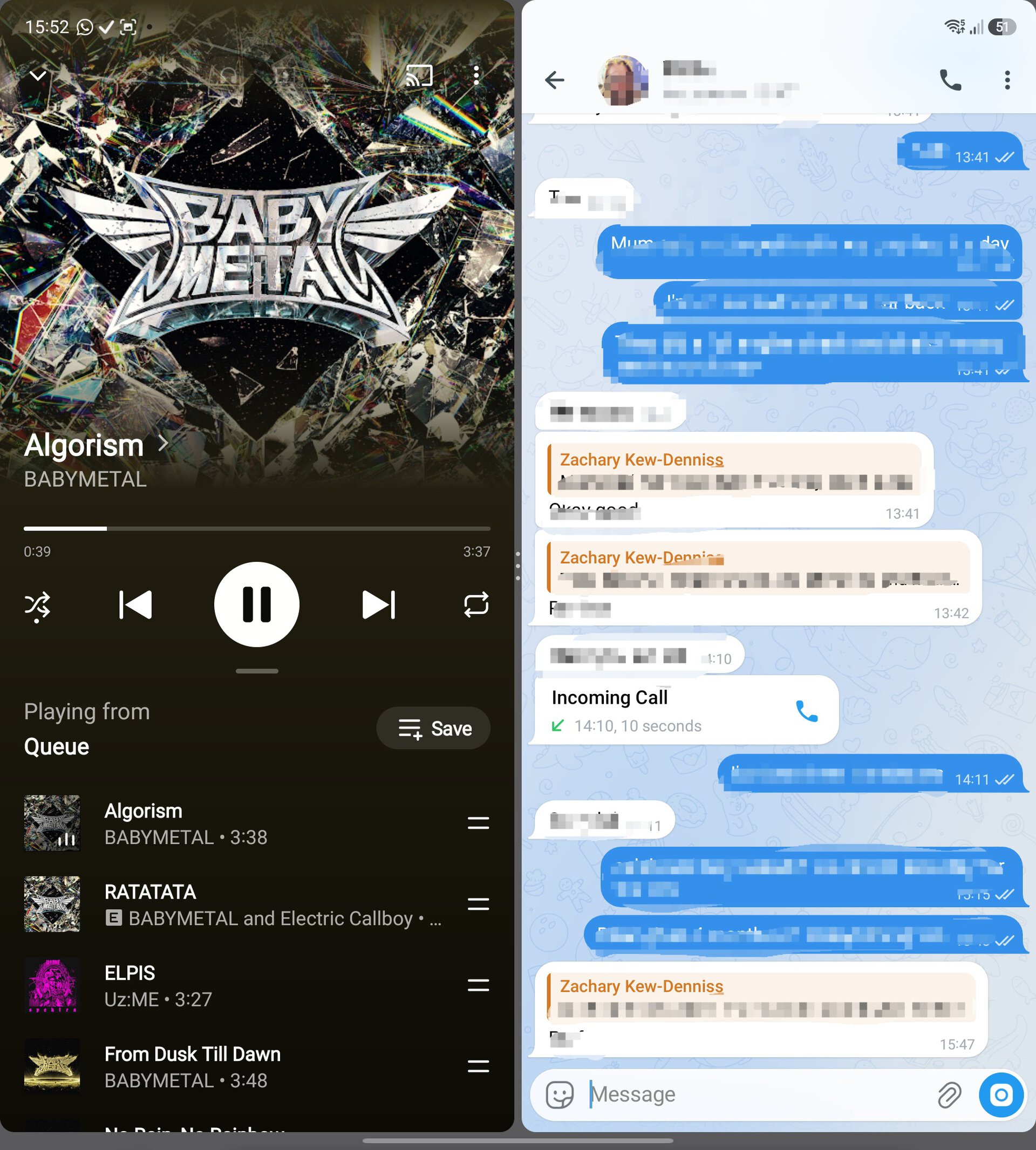This screenshot has height=1150, width=1036.
Task: Toggle shuffle mode
Action: 38,605
